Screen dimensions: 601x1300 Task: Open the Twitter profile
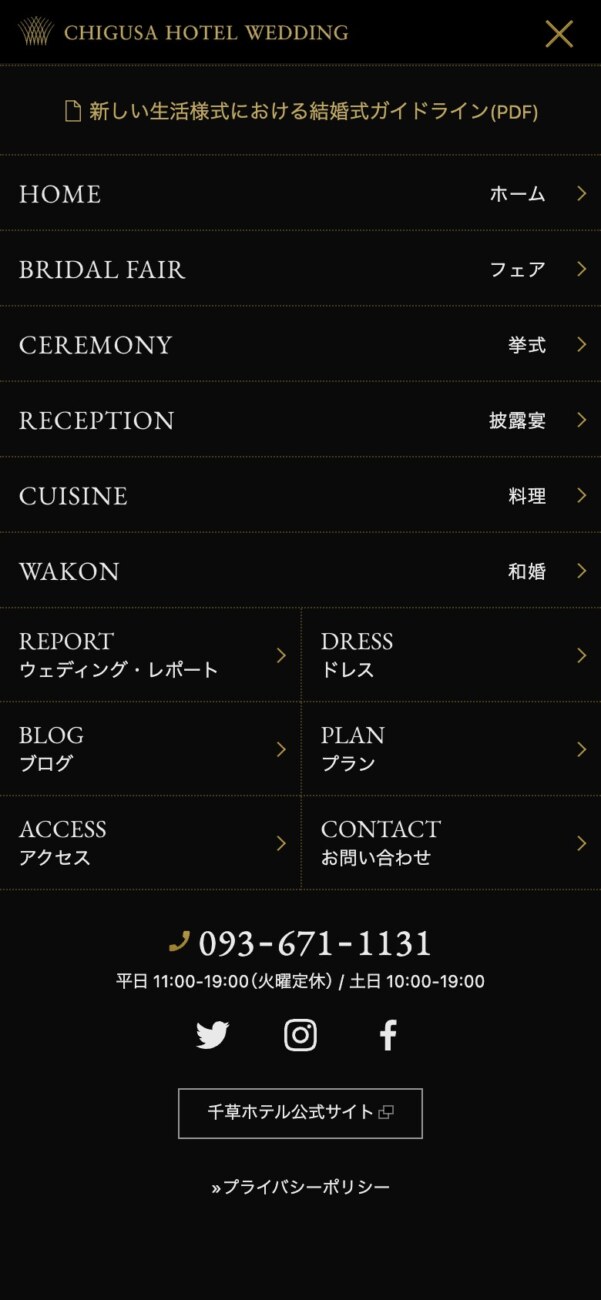pyautogui.click(x=213, y=1035)
